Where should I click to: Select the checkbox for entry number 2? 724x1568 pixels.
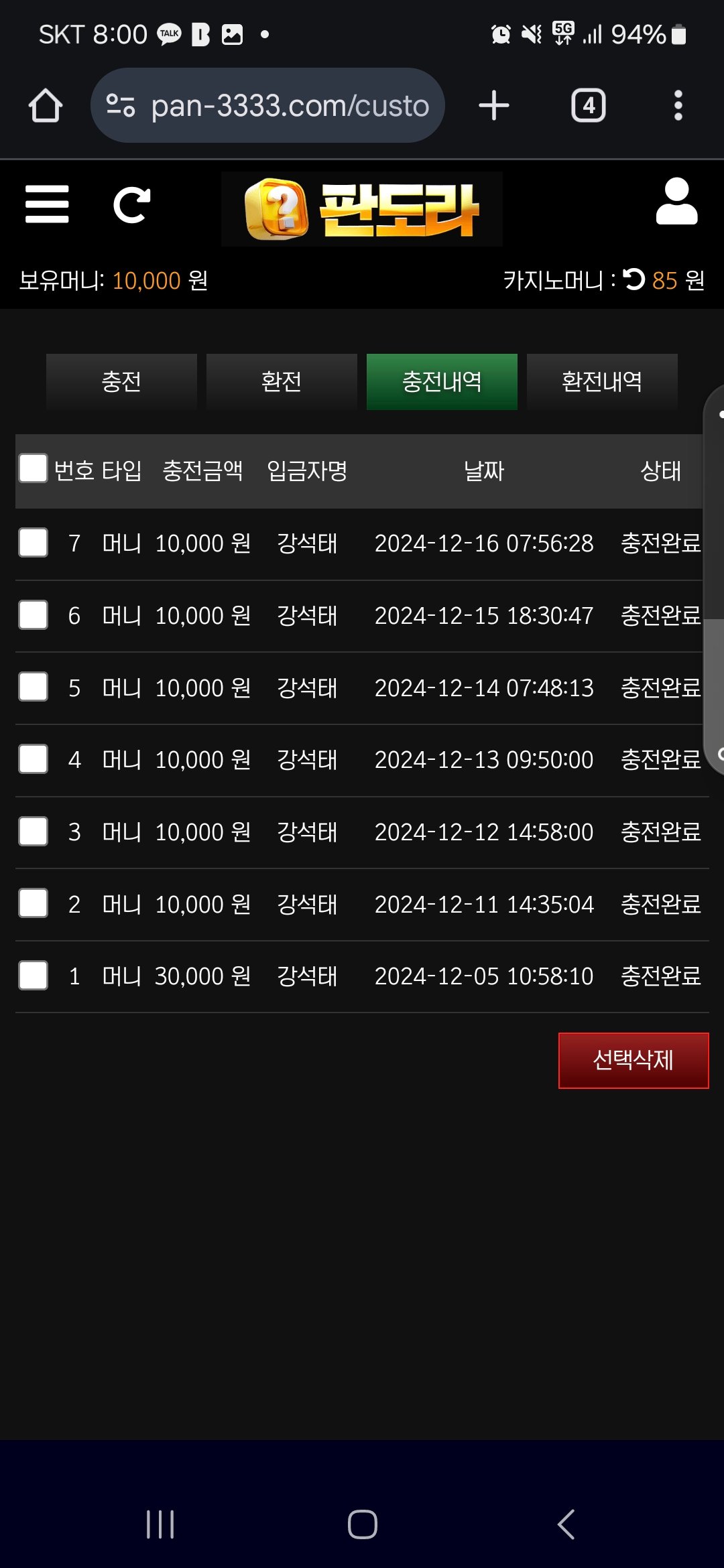tap(33, 904)
